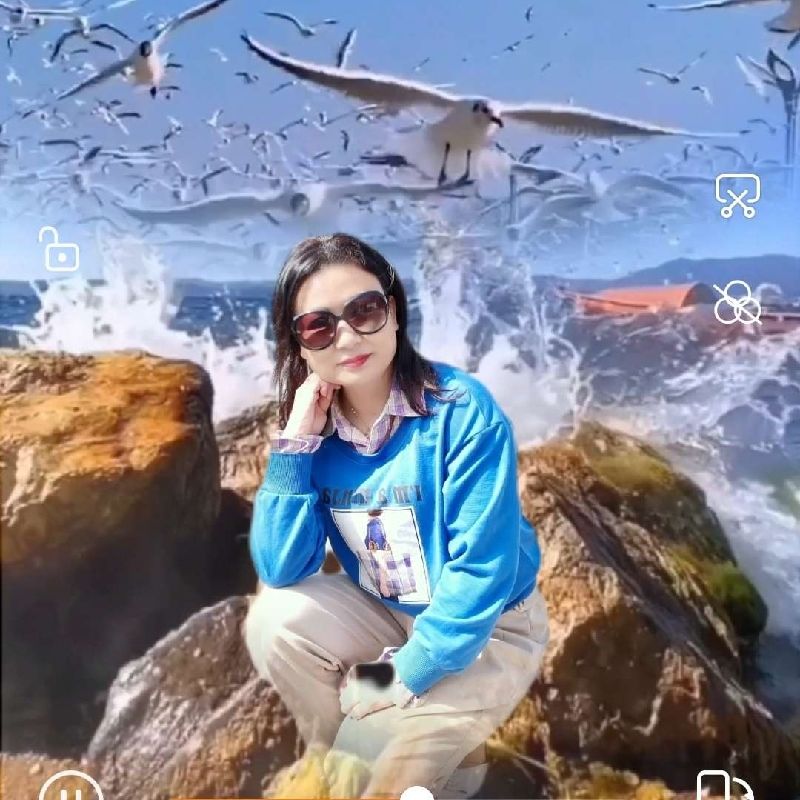Pause the video playback
Viewport: 800px width, 800px height.
tap(70, 788)
